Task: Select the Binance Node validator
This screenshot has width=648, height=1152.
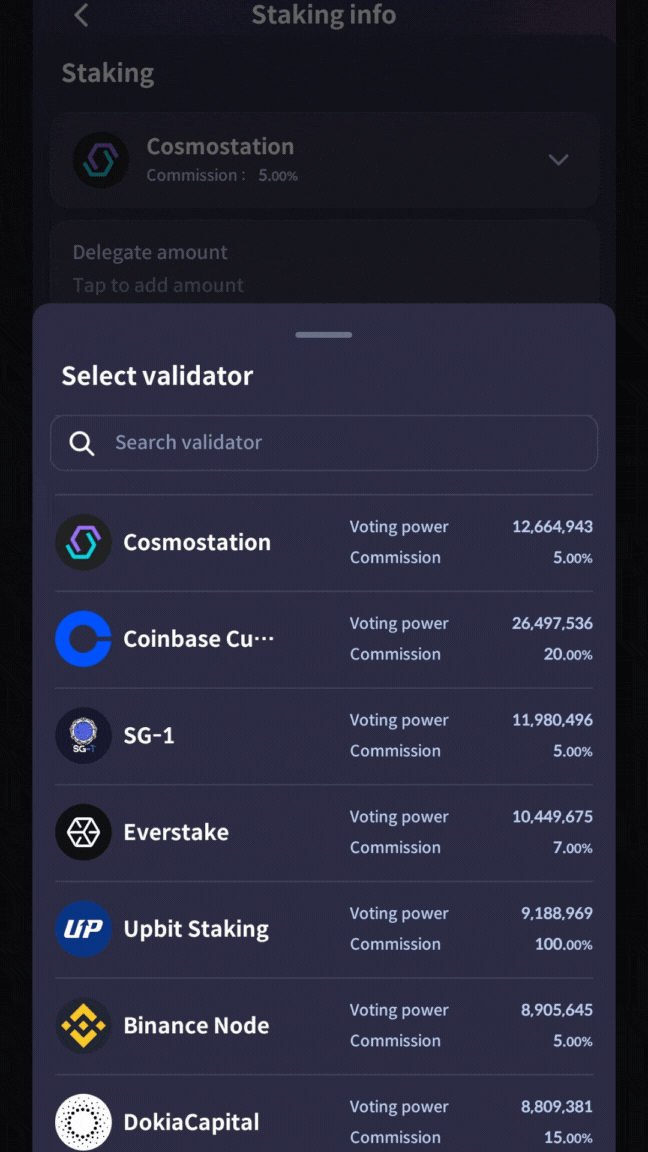Action: [x=324, y=1026]
